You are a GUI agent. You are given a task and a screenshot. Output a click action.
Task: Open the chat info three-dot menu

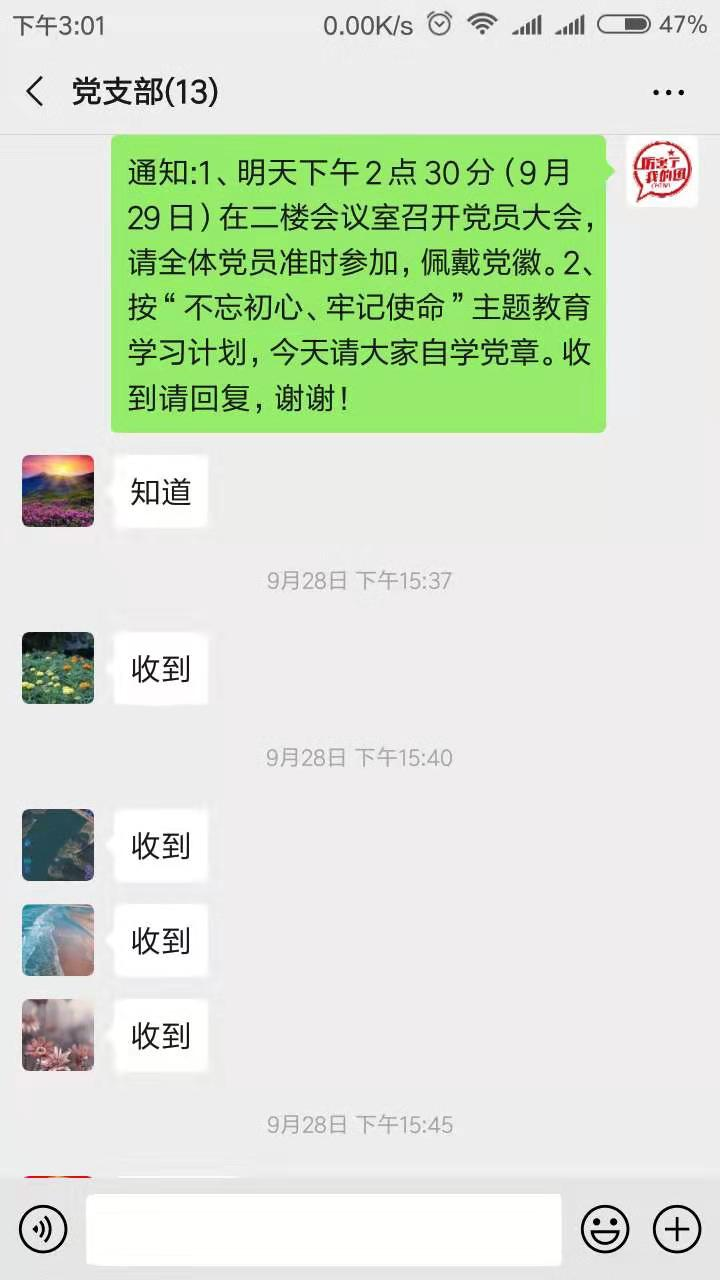[668, 93]
